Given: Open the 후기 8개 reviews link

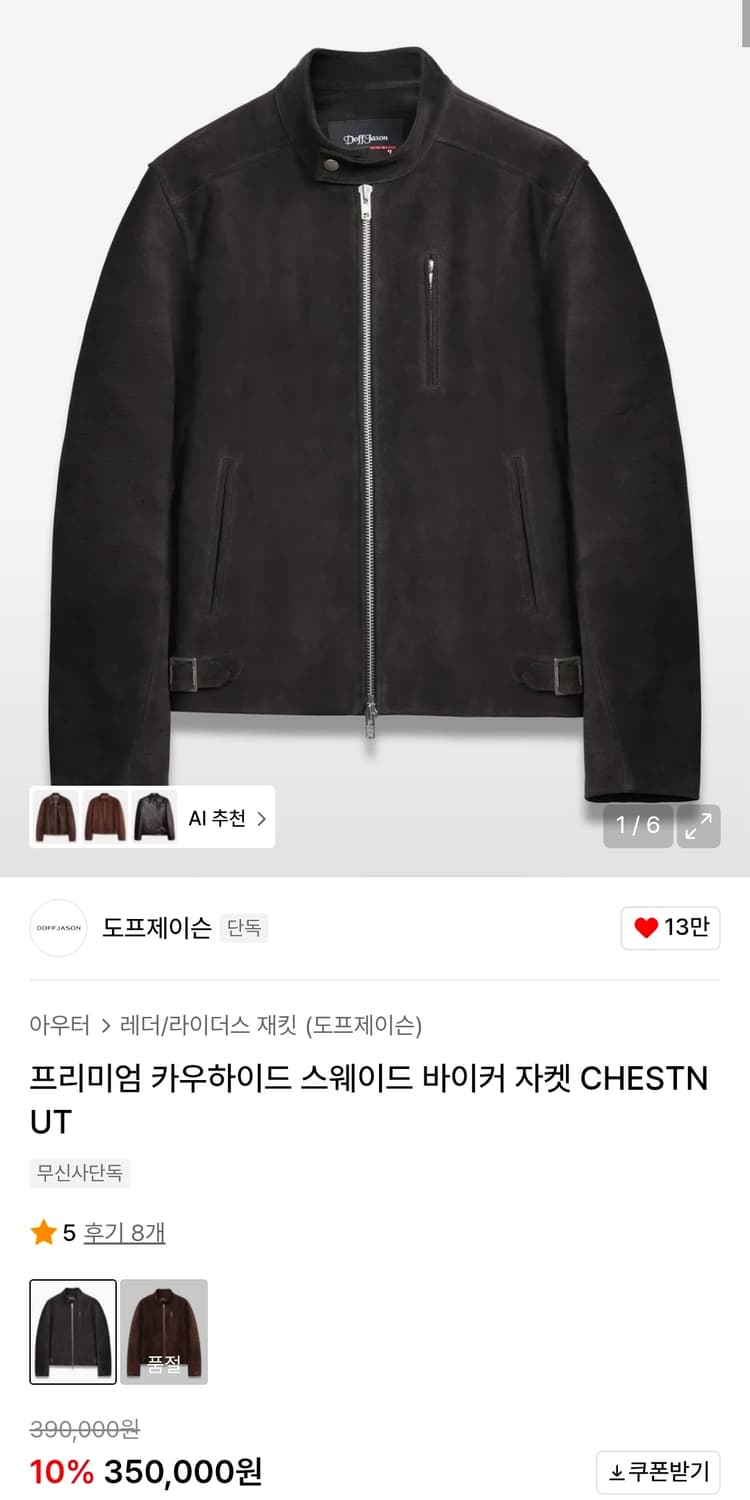Looking at the screenshot, I should 126,1233.
